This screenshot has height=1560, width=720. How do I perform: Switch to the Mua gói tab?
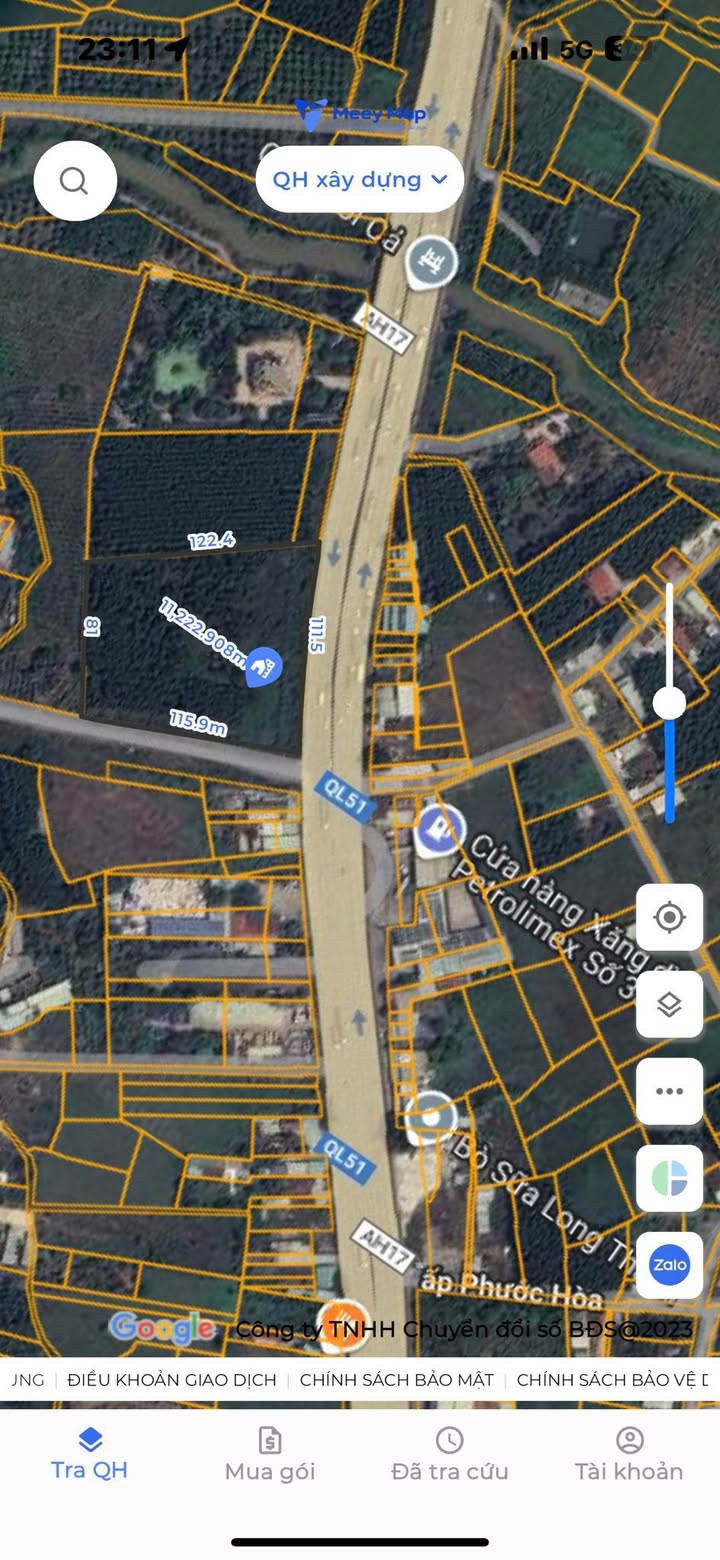point(270,1455)
